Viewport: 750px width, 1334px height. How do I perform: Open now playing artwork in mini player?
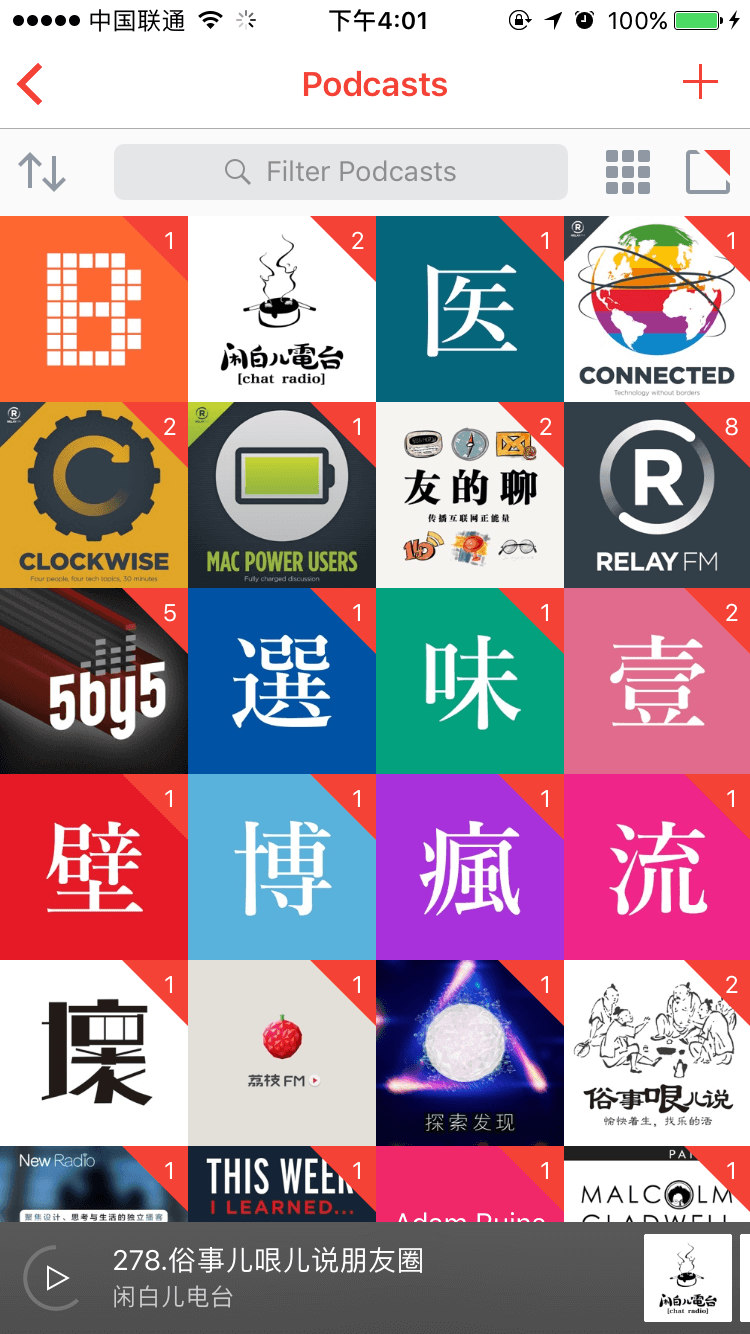point(687,1278)
